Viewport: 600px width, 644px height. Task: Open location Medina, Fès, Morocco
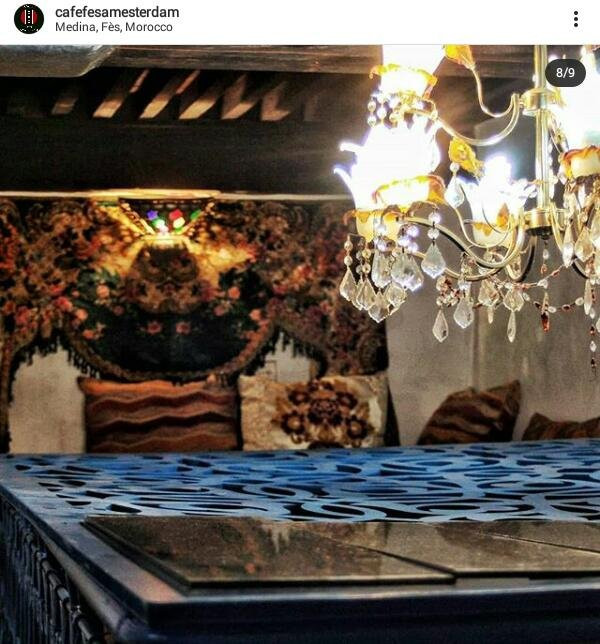pos(113,28)
